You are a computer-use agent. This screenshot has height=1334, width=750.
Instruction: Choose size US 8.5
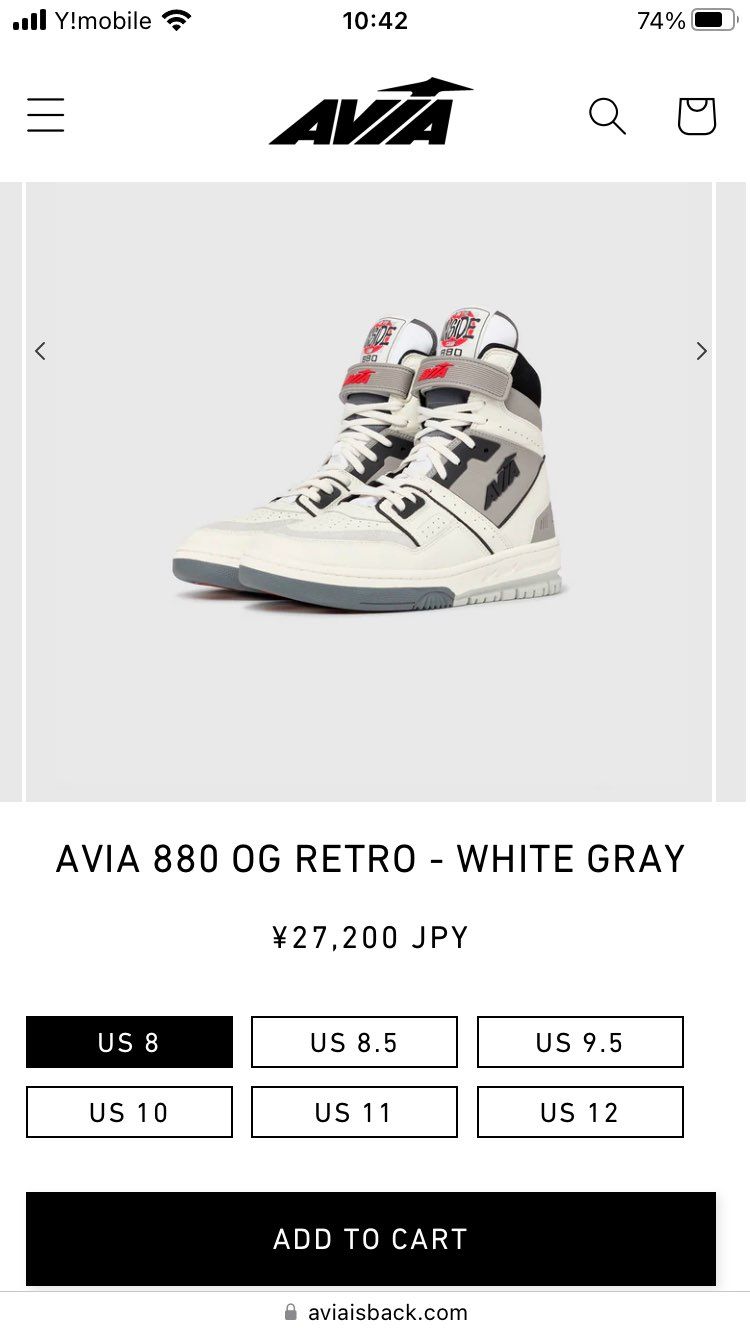354,1042
